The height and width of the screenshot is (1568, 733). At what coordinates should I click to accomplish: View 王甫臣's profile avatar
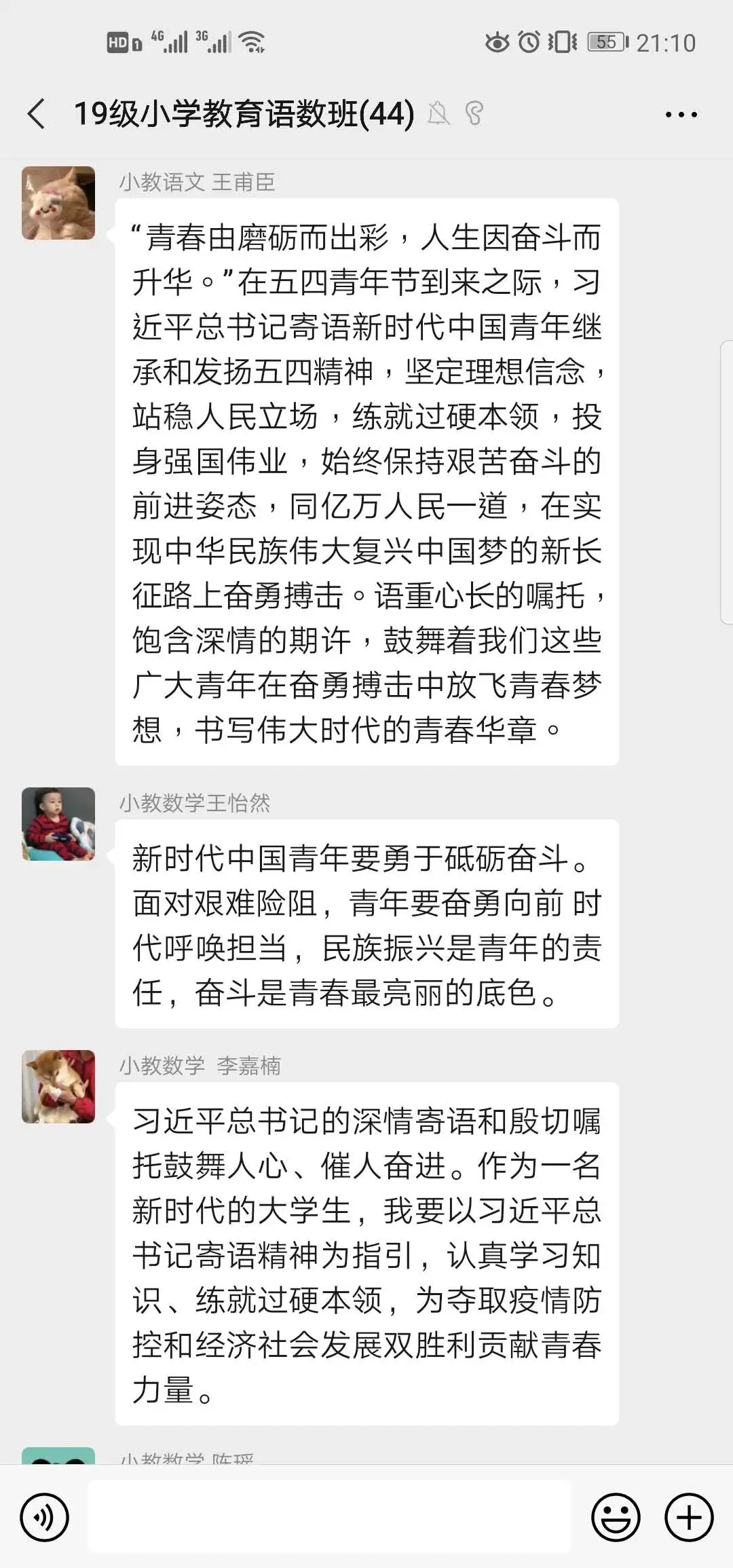coord(58,203)
